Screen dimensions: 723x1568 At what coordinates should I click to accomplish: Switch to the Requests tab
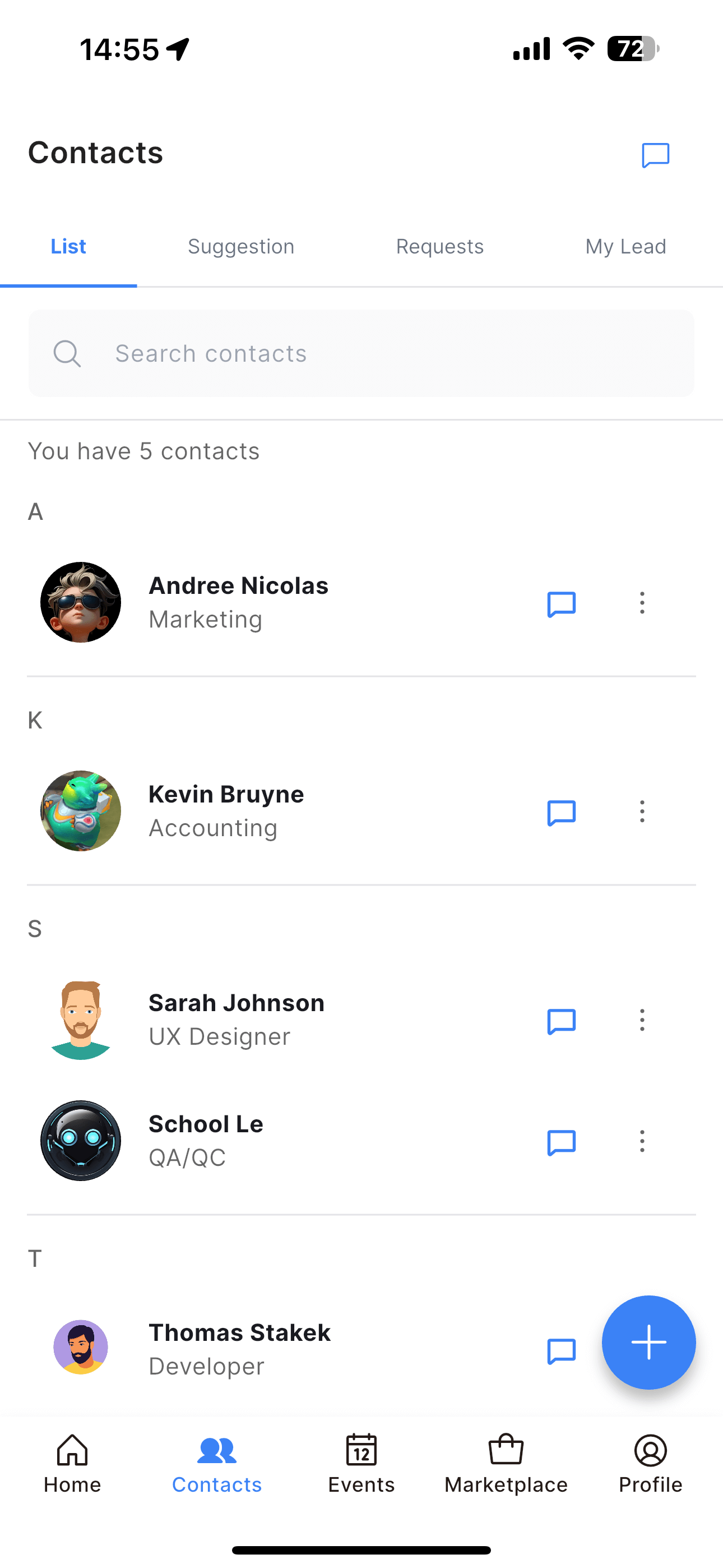pyautogui.click(x=439, y=247)
